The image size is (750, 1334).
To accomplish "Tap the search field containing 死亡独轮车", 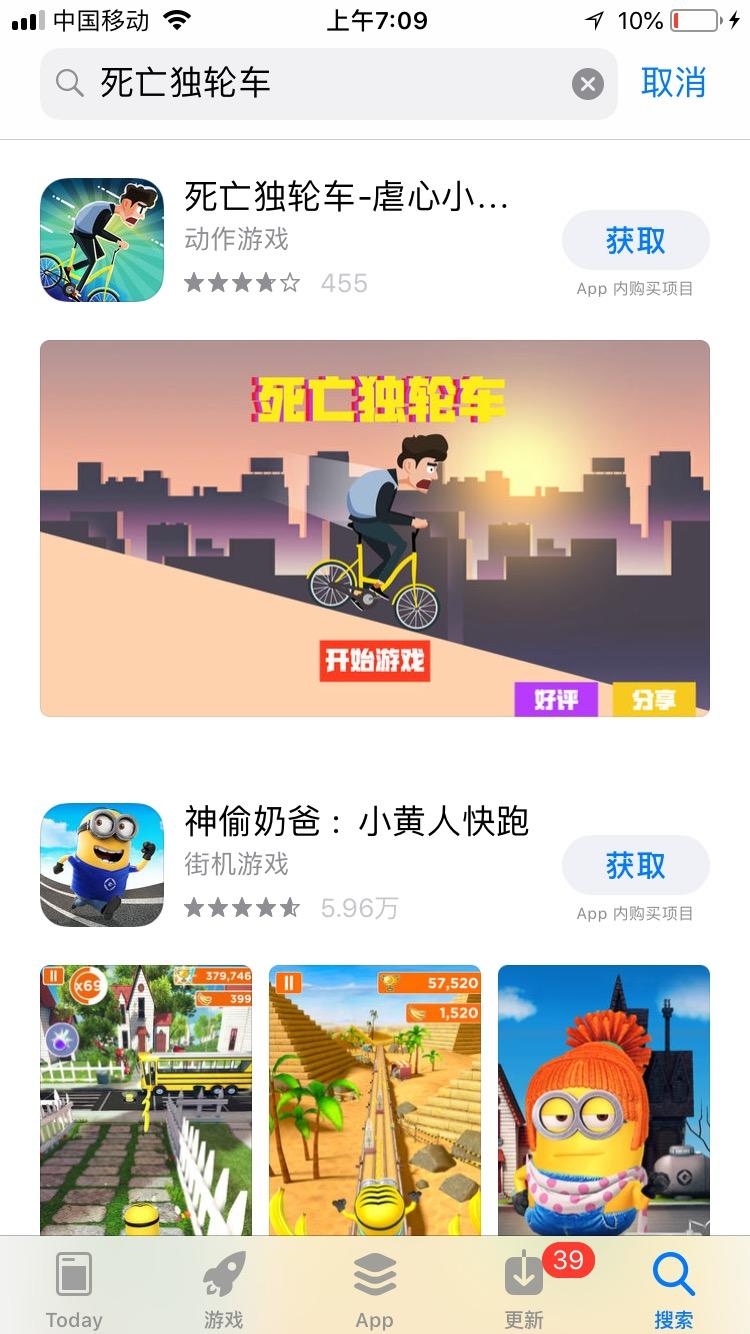I will click(329, 84).
